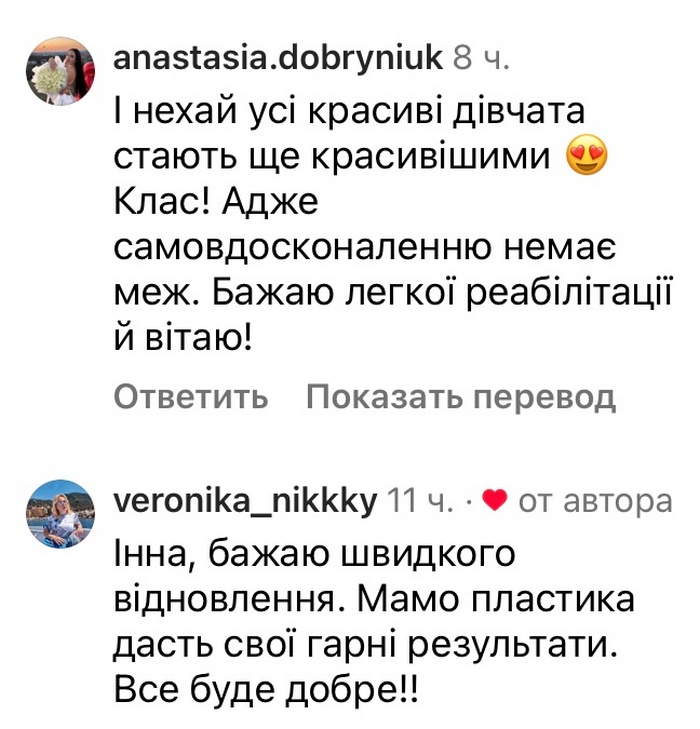Tap Показать перевод under Anastasia's comment
Image resolution: width=700 pixels, height=729 pixels.
pos(460,397)
